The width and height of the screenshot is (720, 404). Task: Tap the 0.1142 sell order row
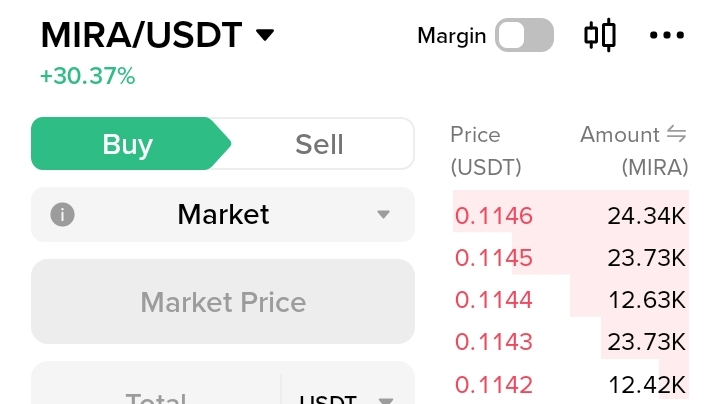(570, 384)
